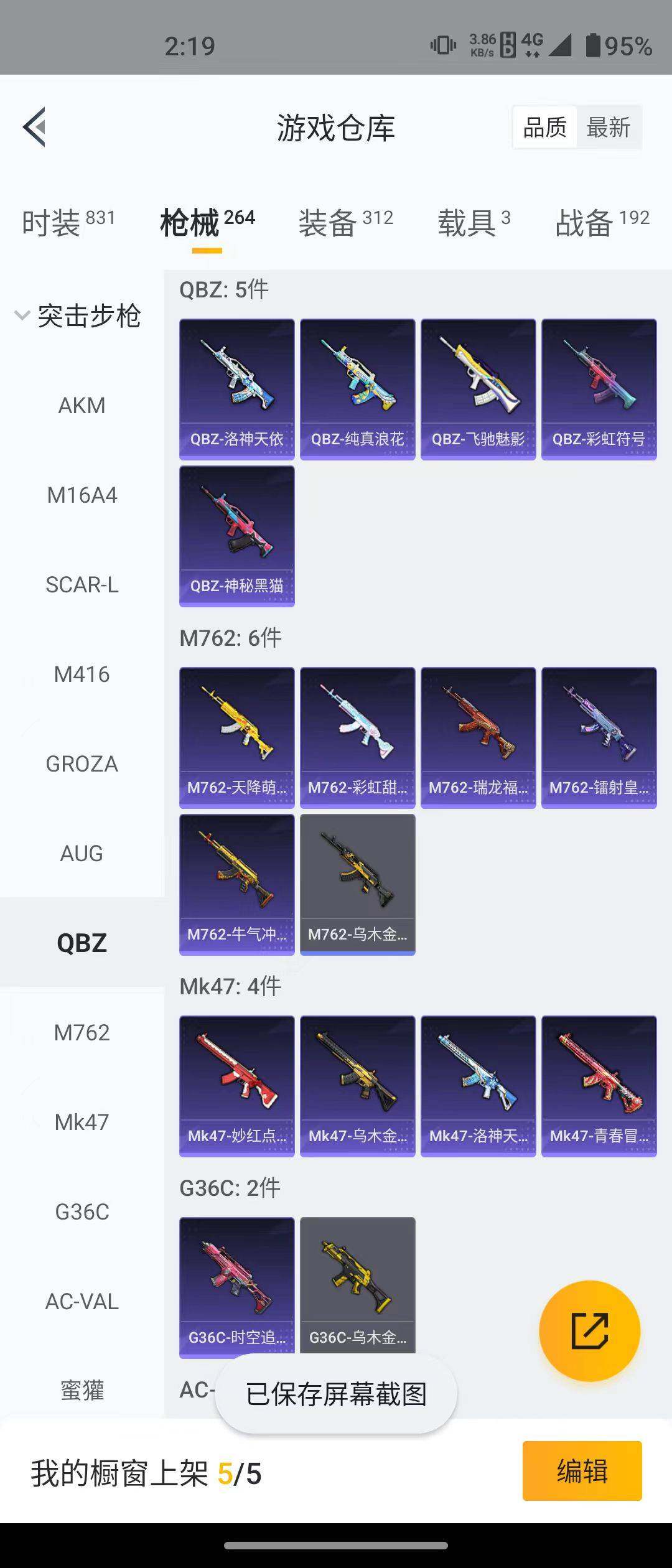The image size is (672, 1568).
Task: Tap the 编辑 button
Action: tap(582, 1471)
